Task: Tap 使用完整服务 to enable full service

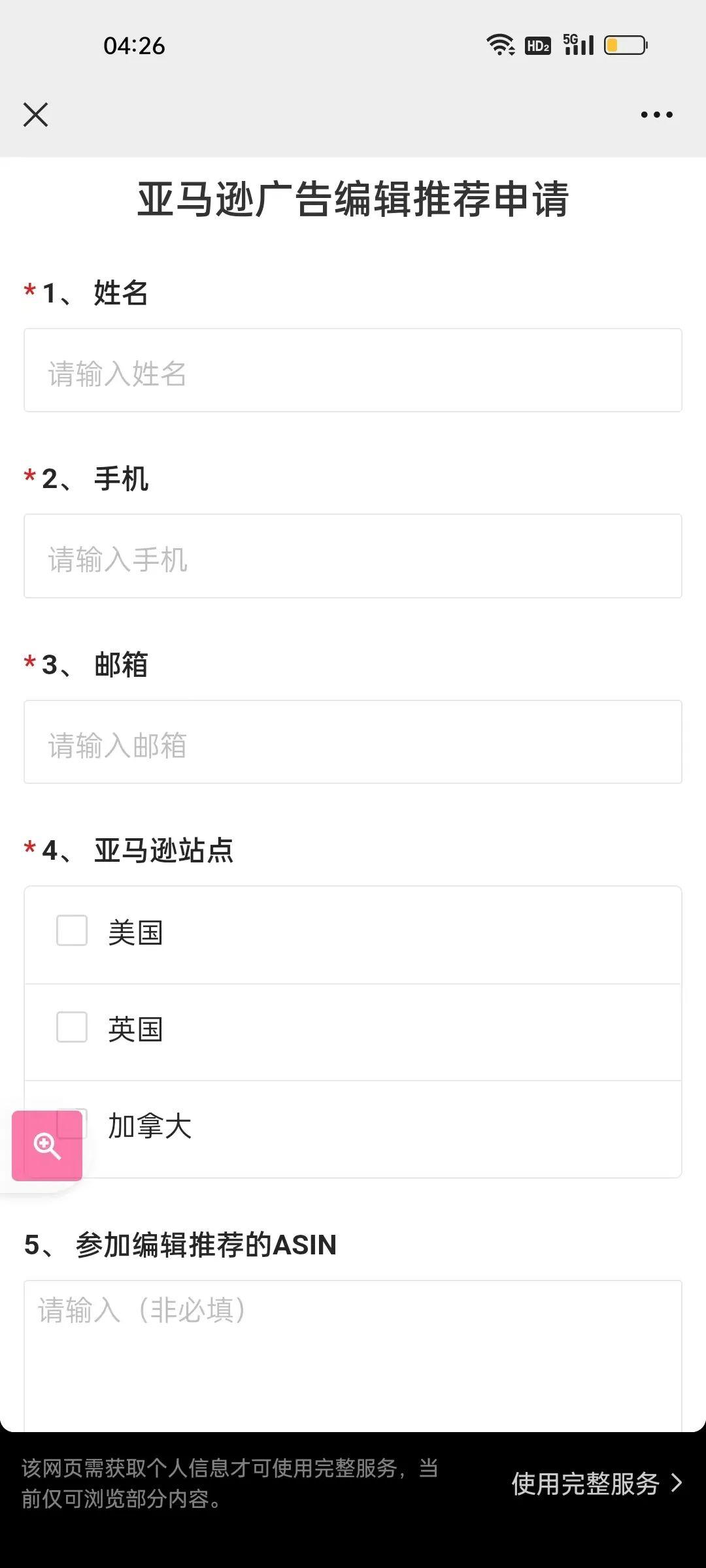Action: coord(595,1484)
